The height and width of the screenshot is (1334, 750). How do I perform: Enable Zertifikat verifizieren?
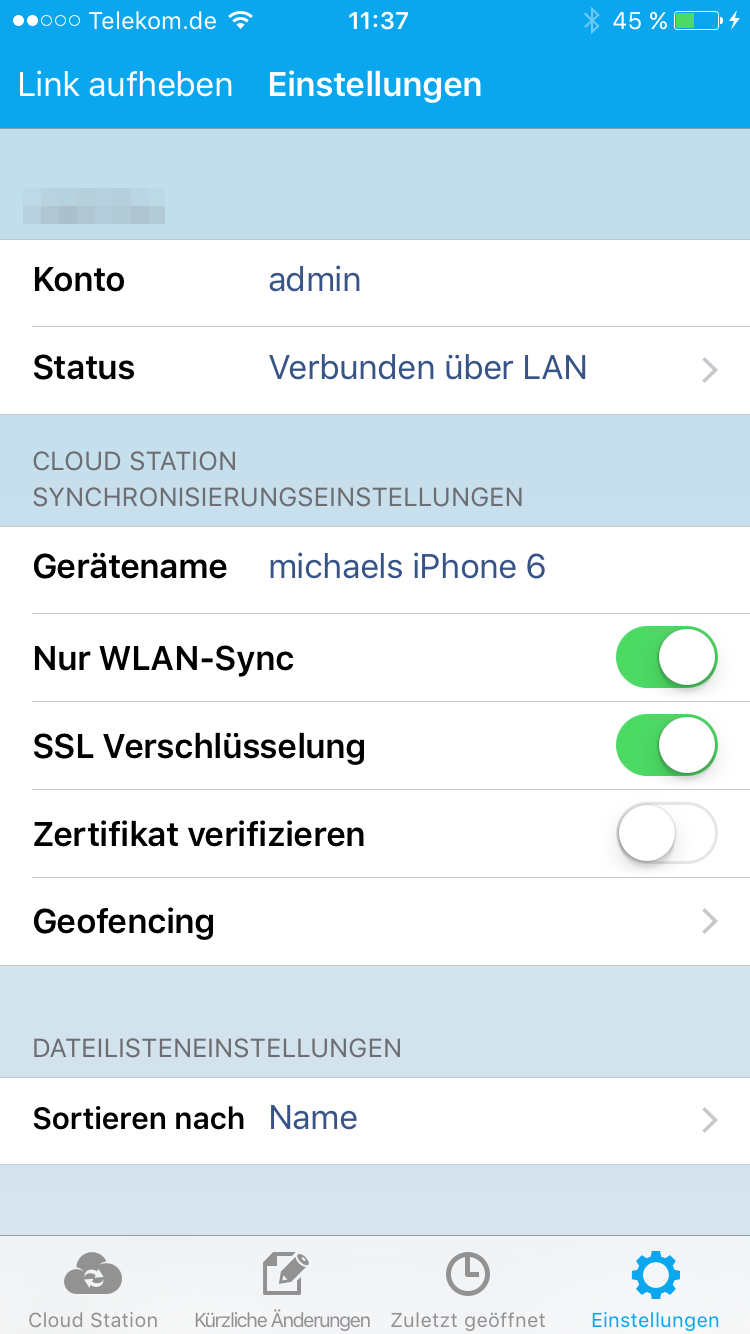pos(667,833)
